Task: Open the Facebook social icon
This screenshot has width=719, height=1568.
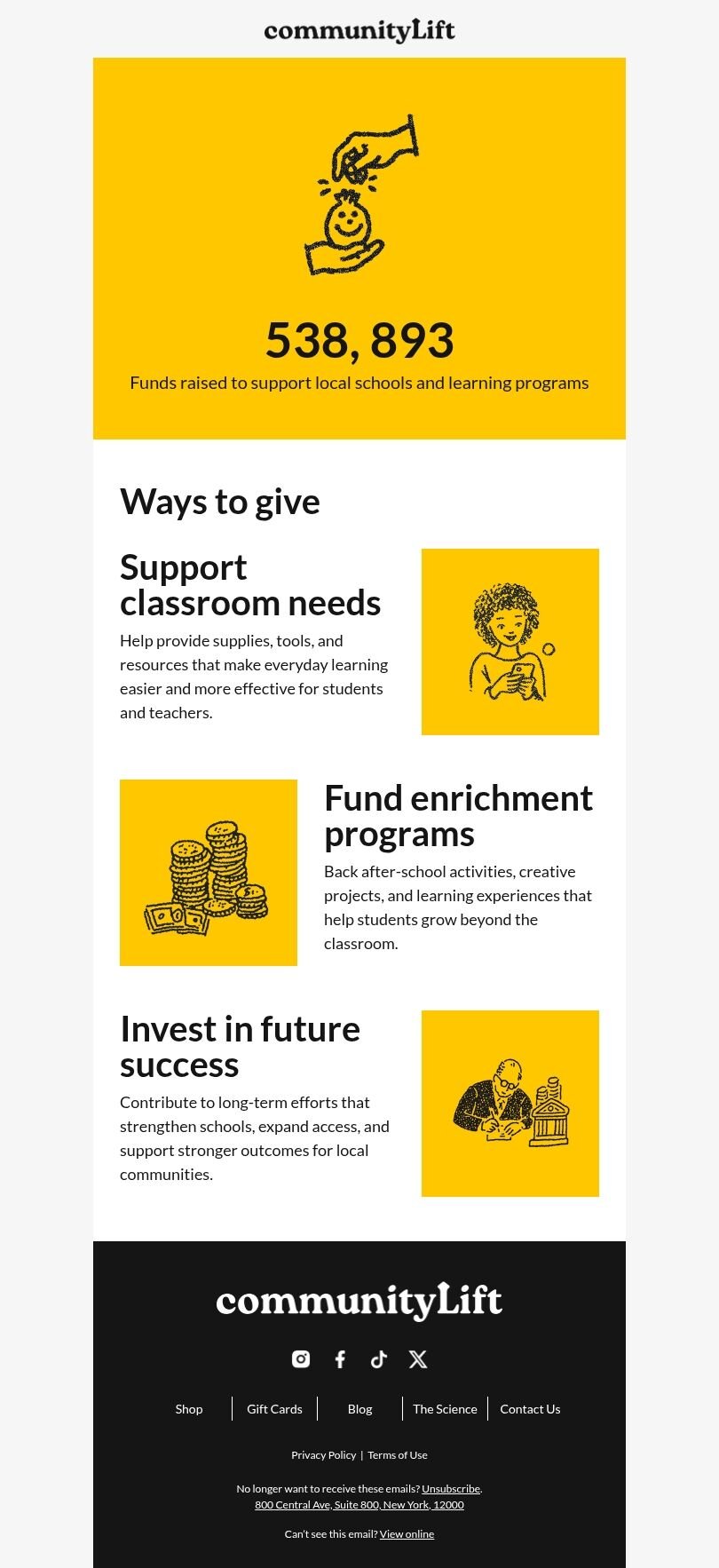Action: pyautogui.click(x=340, y=1358)
